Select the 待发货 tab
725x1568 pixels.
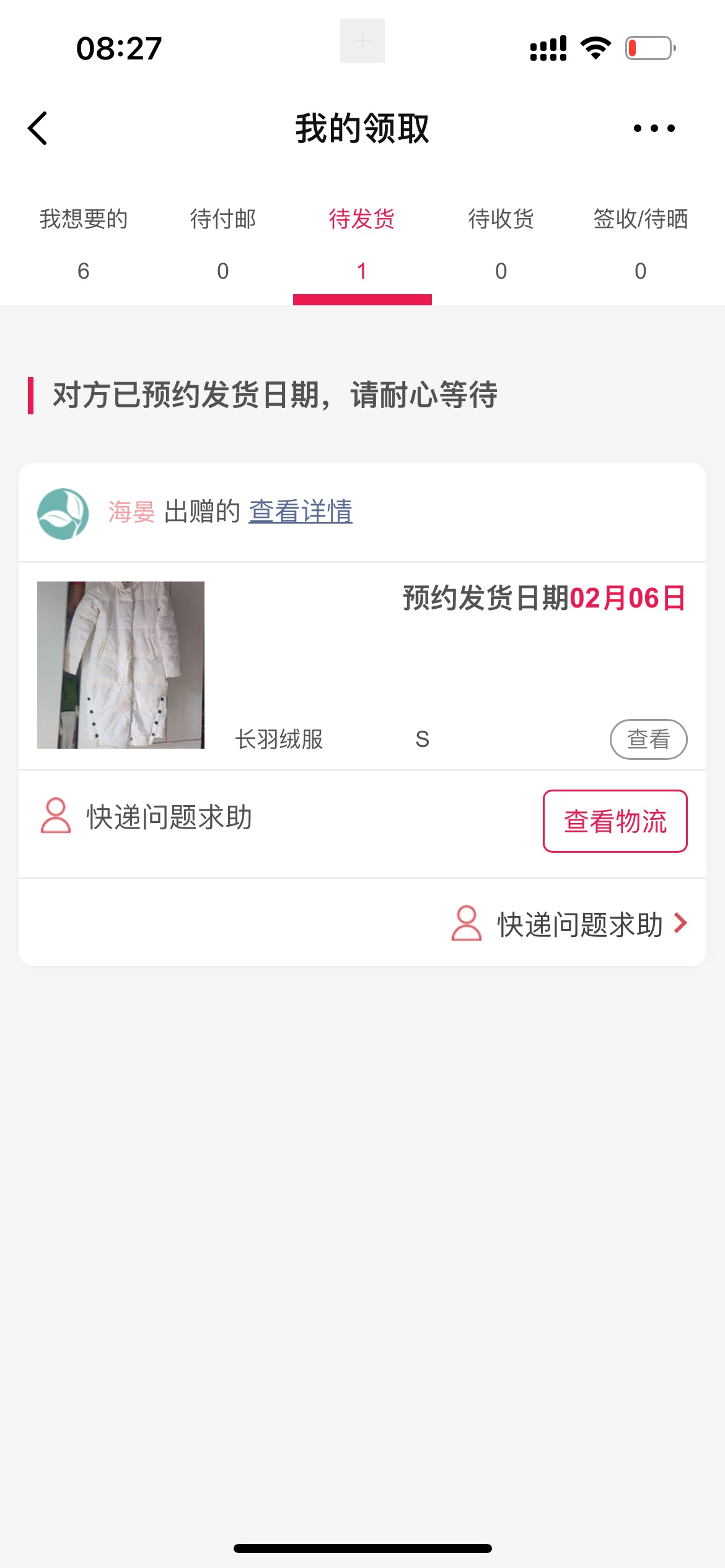[x=362, y=243]
